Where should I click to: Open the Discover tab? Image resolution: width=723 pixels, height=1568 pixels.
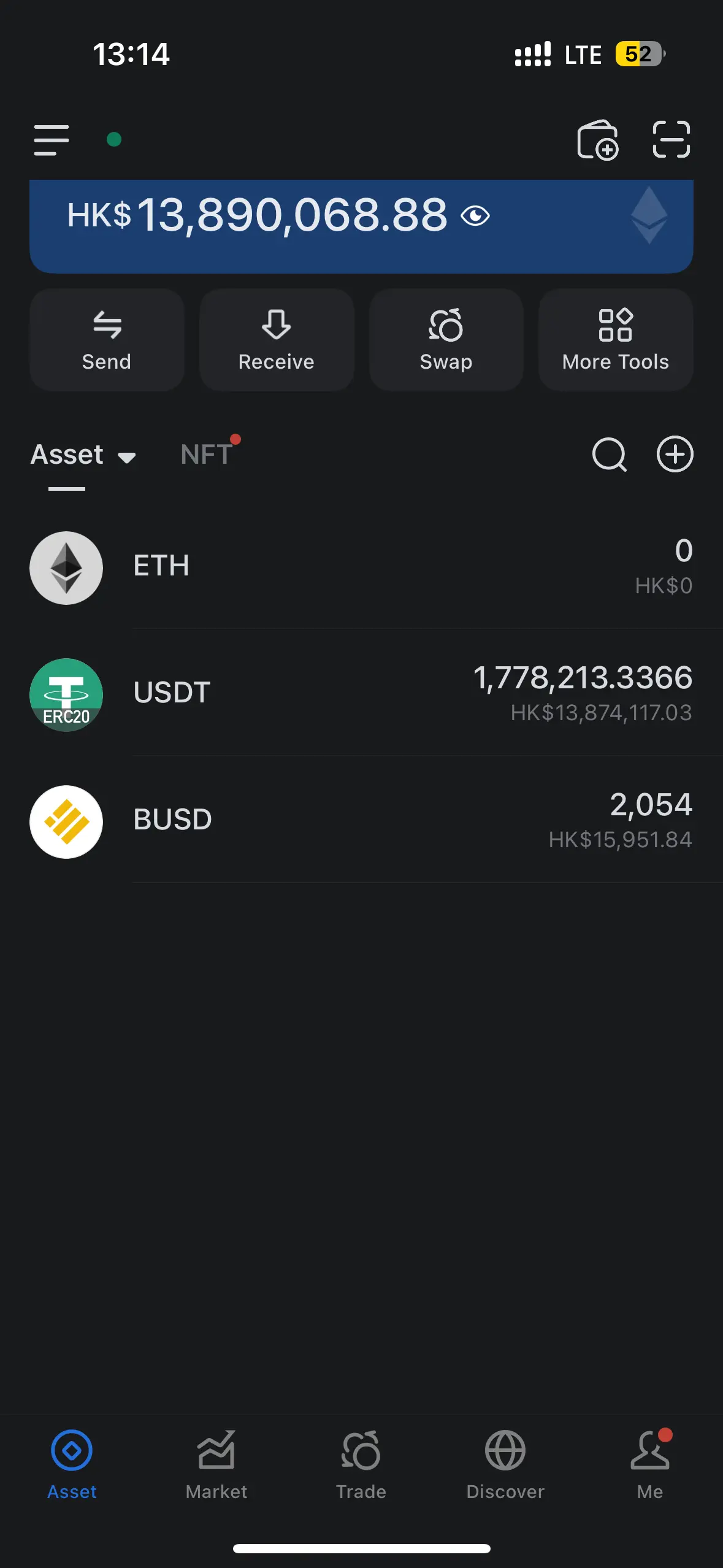click(x=505, y=1464)
